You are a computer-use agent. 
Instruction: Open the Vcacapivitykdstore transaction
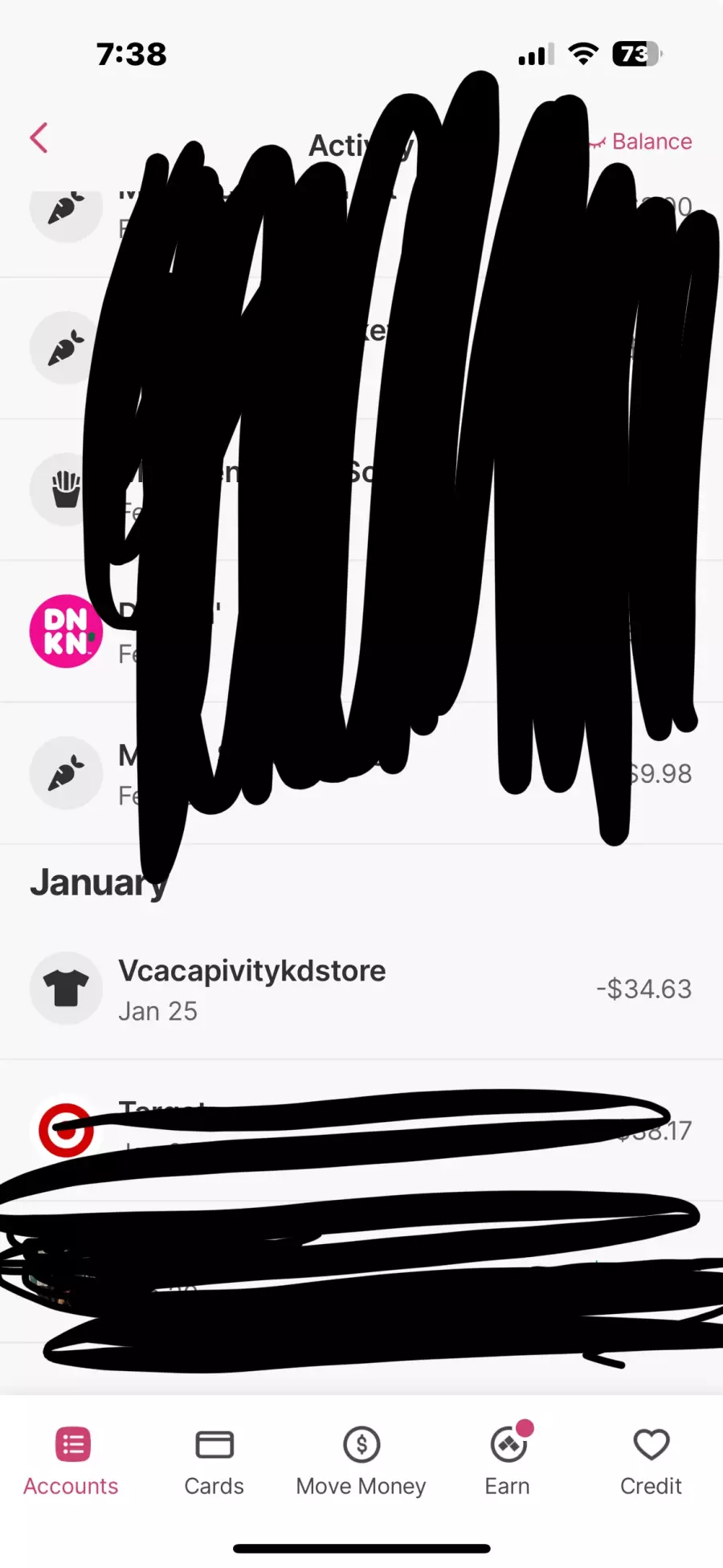(361, 989)
